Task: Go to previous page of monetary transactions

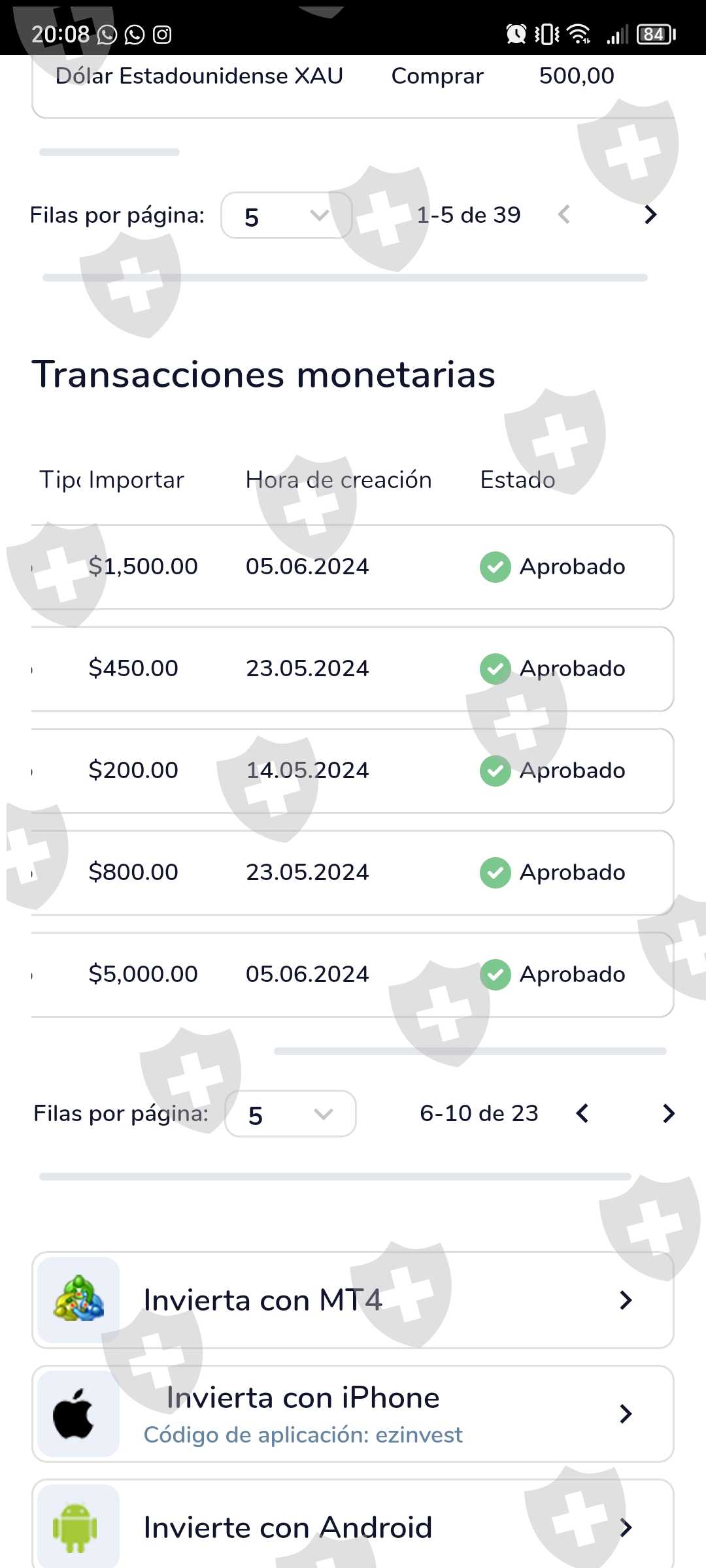Action: coord(582,1113)
